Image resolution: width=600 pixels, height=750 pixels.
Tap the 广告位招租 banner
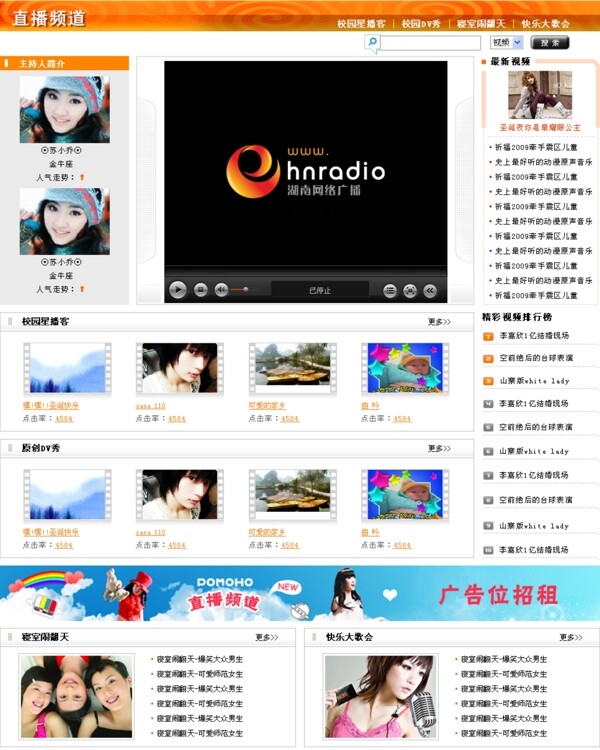click(497, 595)
